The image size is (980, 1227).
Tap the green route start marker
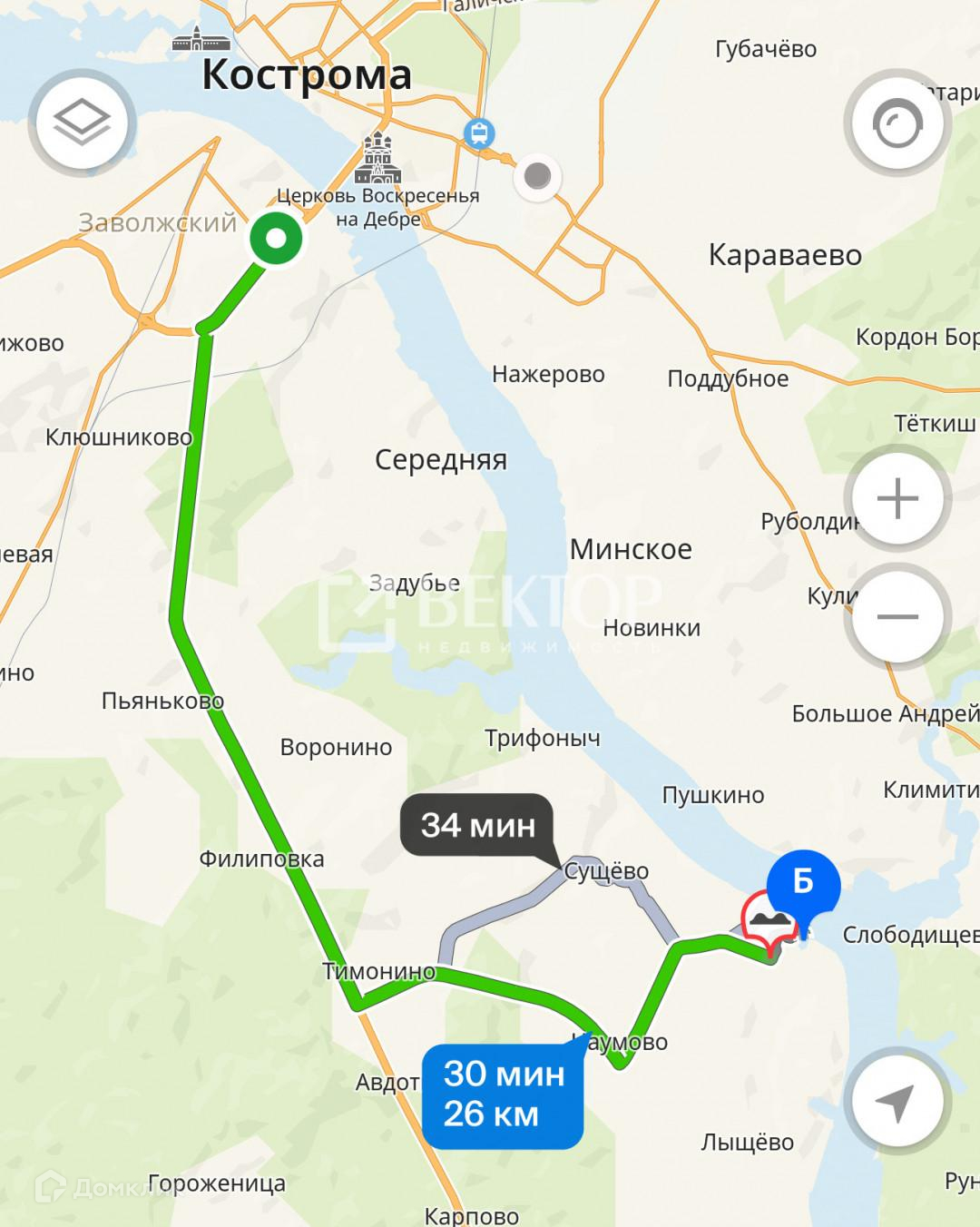click(277, 240)
